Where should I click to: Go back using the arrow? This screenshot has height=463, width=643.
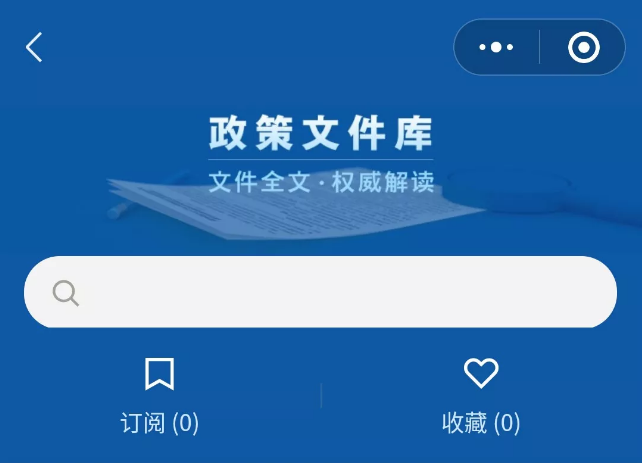coord(34,47)
